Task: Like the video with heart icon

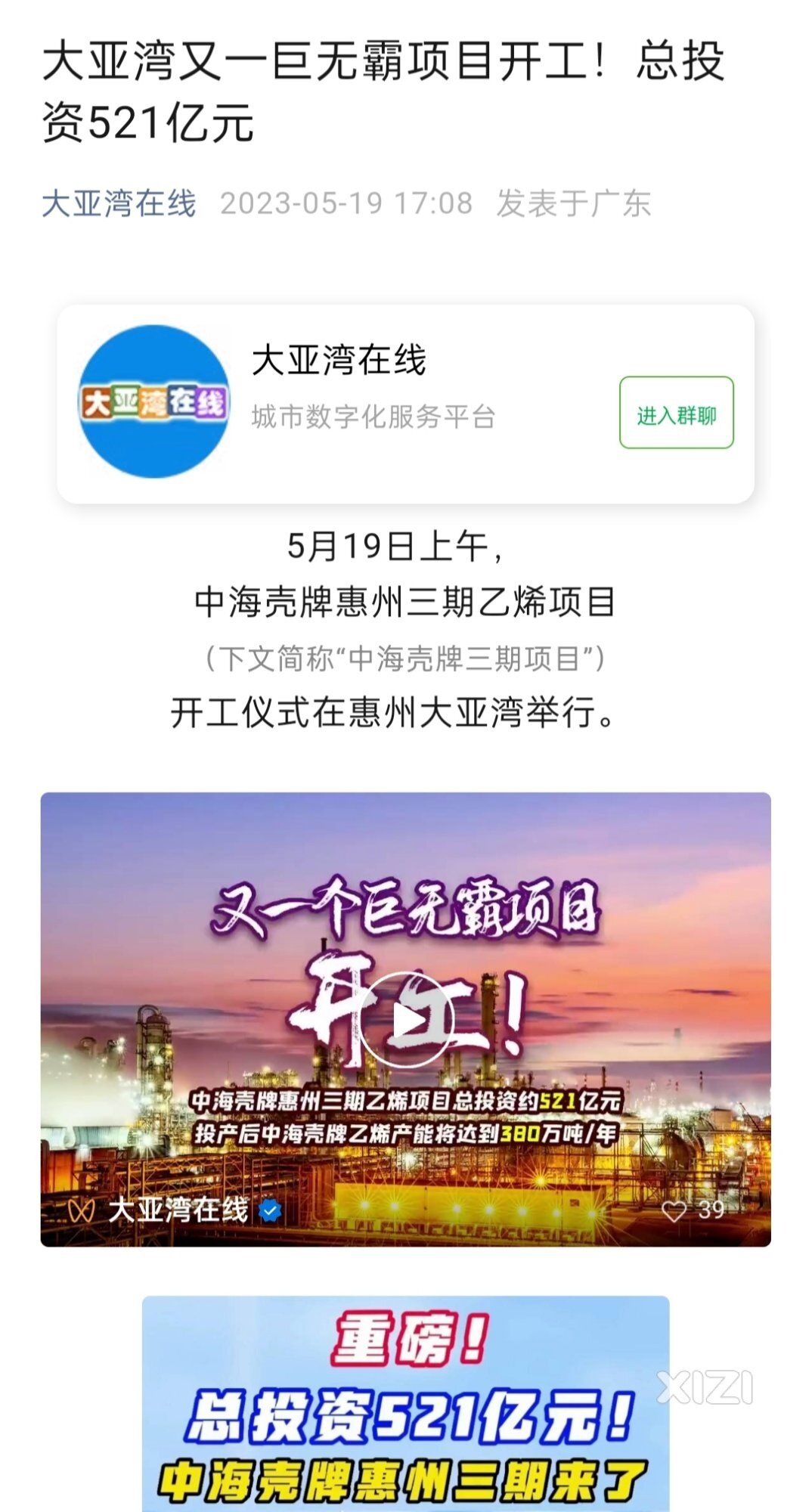Action: coord(674,1212)
